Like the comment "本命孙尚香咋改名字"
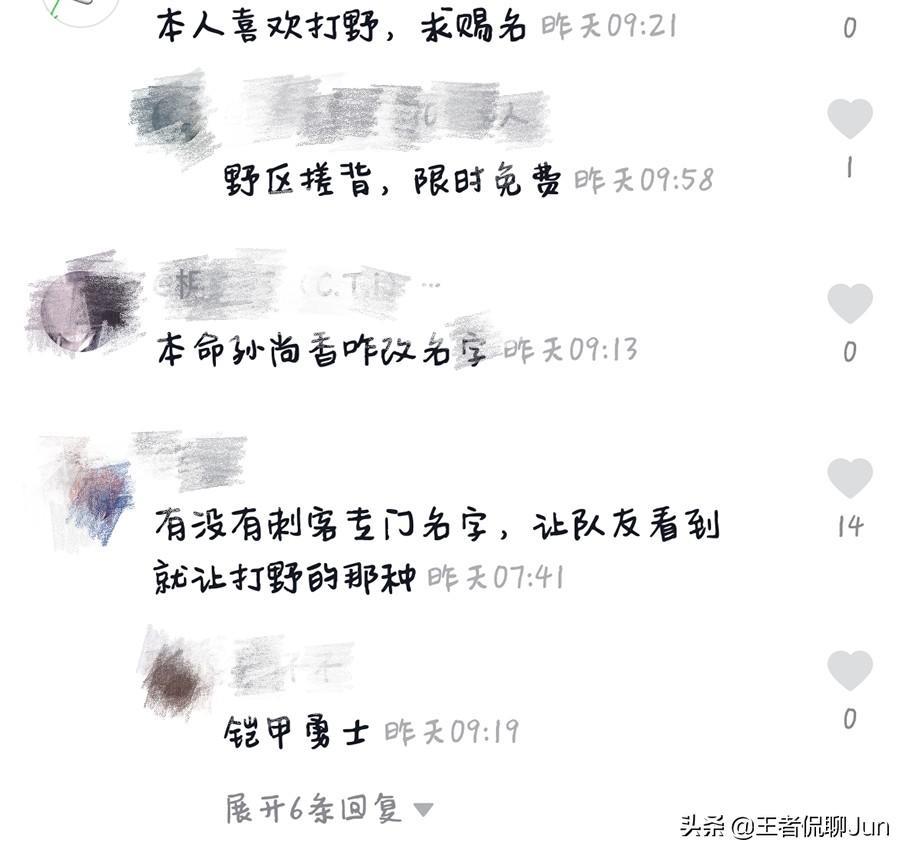The image size is (911, 859). pyautogui.click(x=849, y=302)
